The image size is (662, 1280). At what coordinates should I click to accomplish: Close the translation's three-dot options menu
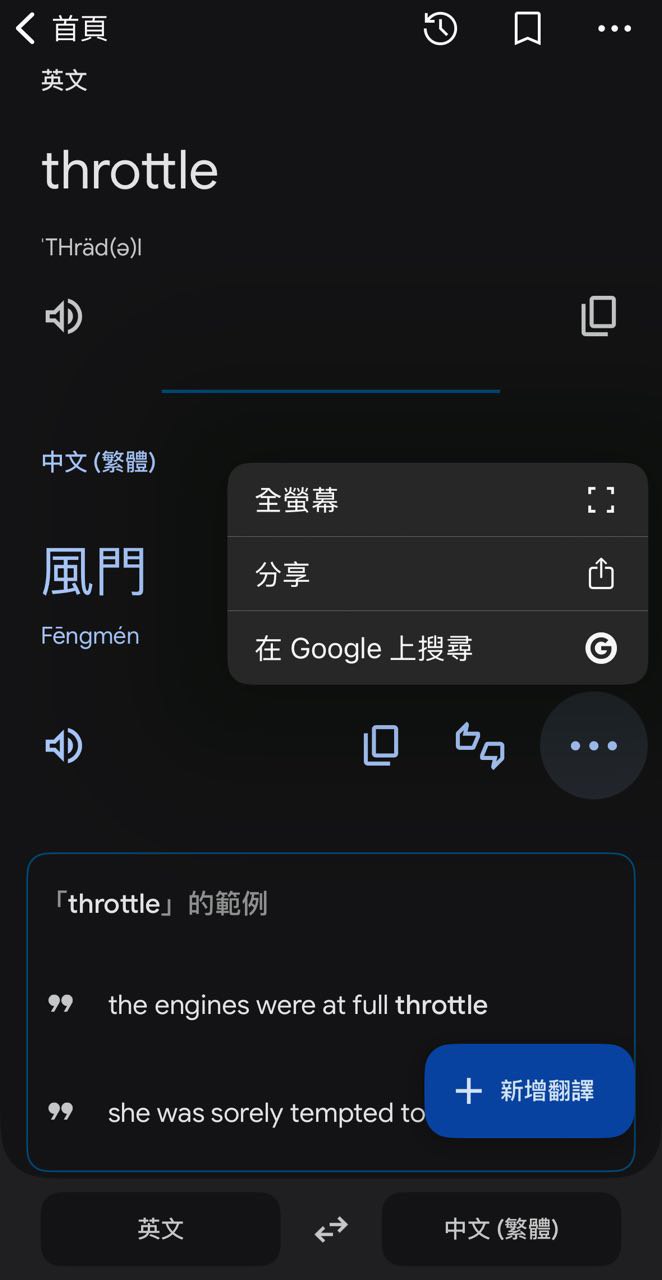point(594,746)
